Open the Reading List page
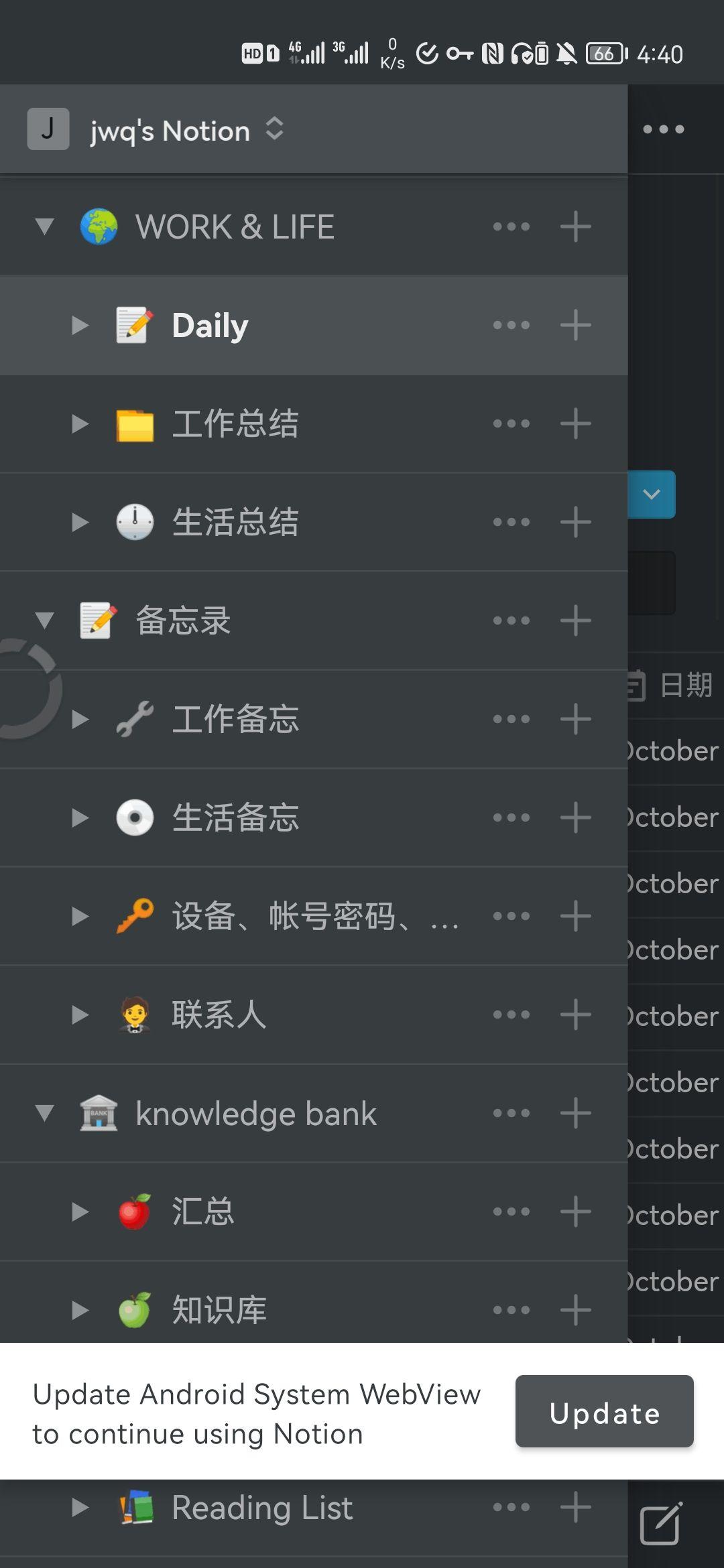This screenshot has width=724, height=1568. 261,1508
